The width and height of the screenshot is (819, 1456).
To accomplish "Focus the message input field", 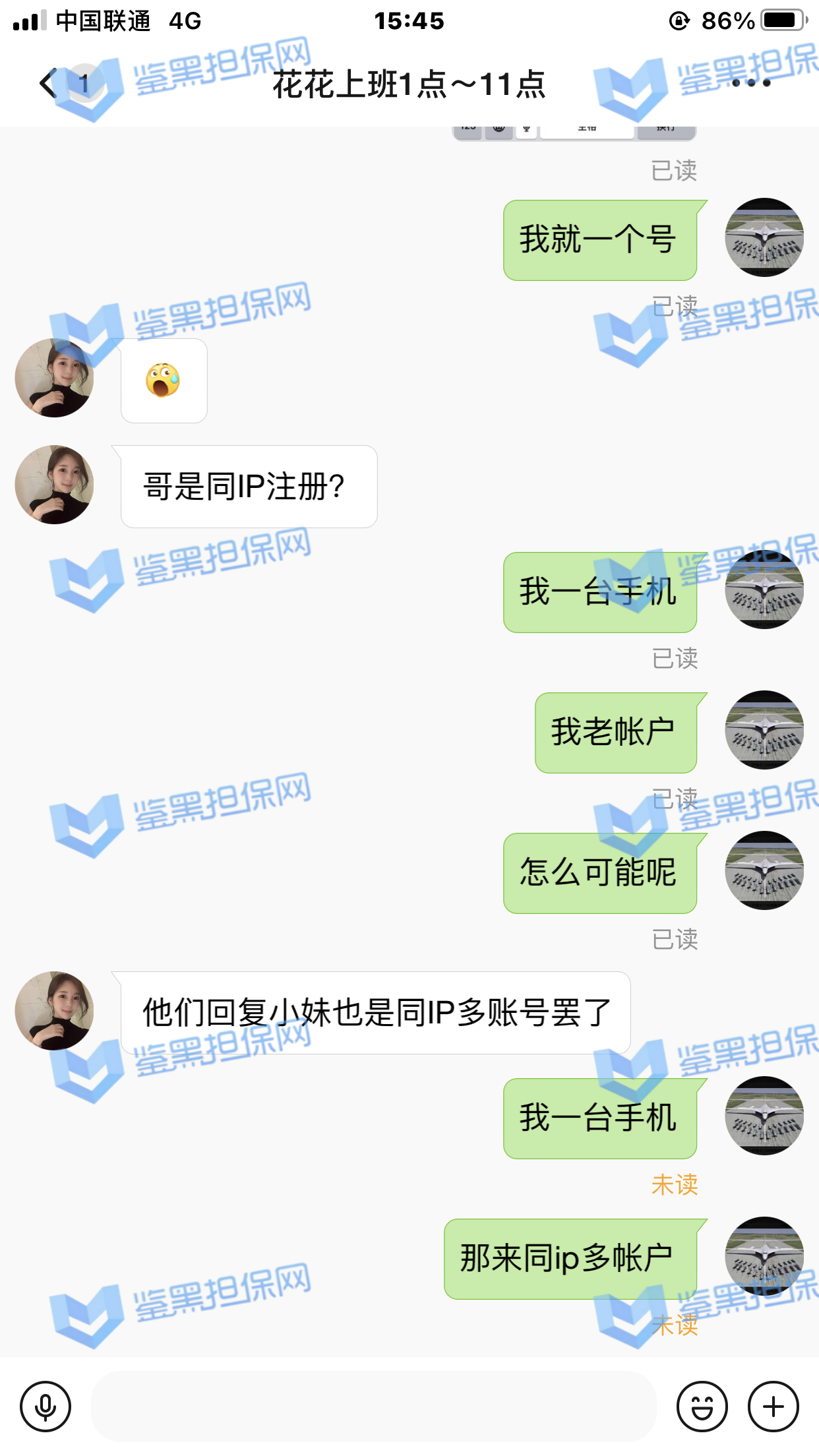I will [x=373, y=1407].
